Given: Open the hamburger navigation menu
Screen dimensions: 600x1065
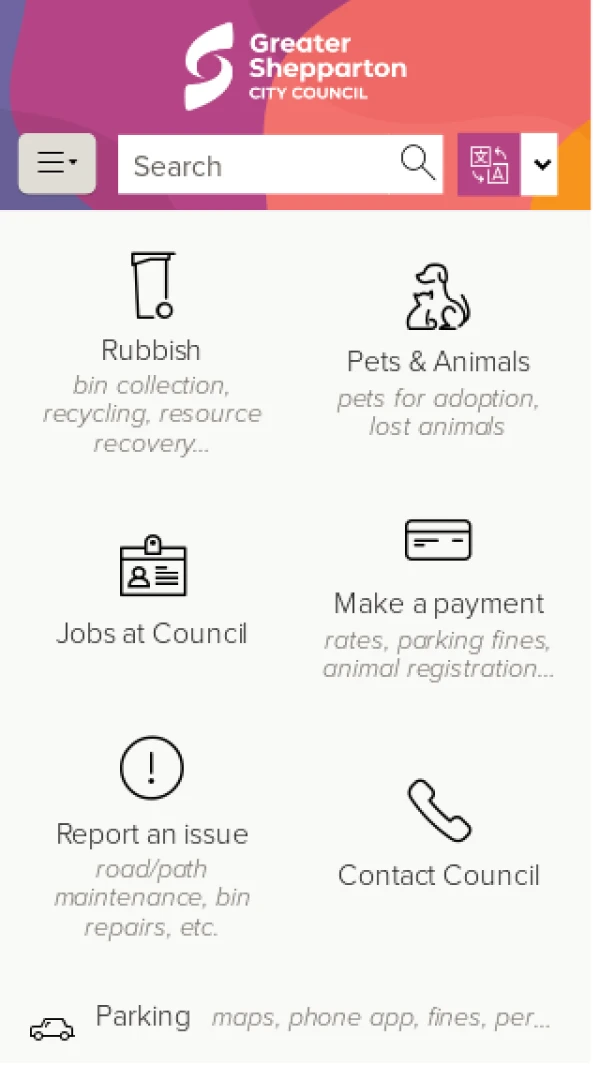Looking at the screenshot, I should 57,163.
